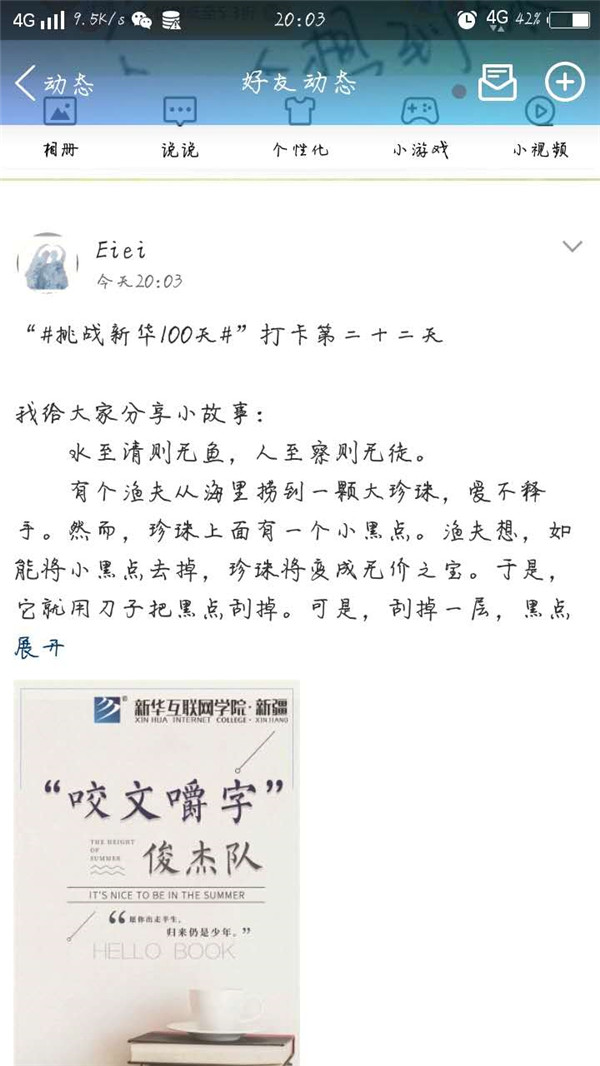The width and height of the screenshot is (600, 1066).
Task: View the 咬文嚼字 poster image
Action: coord(157,870)
